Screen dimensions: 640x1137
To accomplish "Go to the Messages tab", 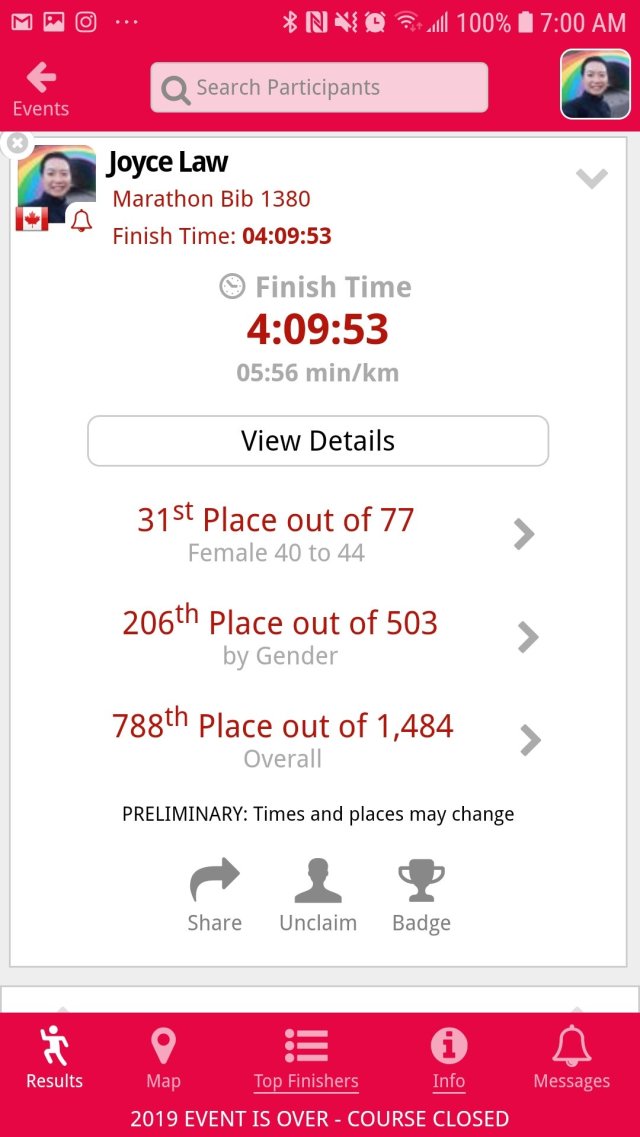I will (x=572, y=1057).
